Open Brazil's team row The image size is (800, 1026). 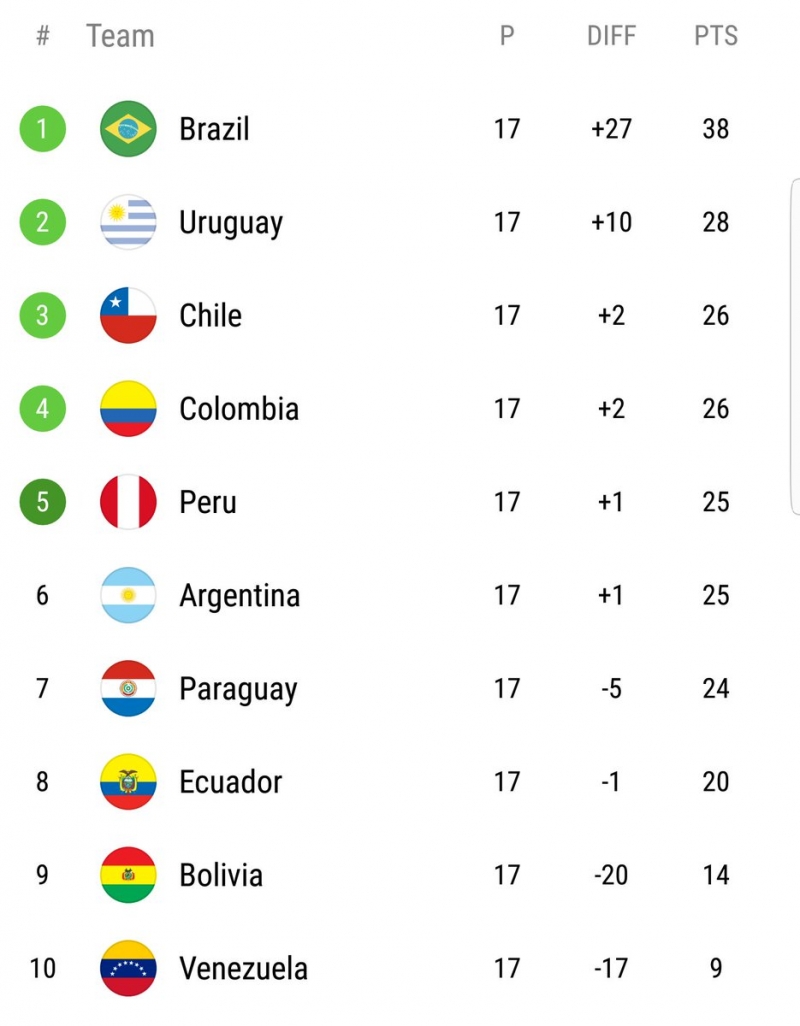point(214,129)
